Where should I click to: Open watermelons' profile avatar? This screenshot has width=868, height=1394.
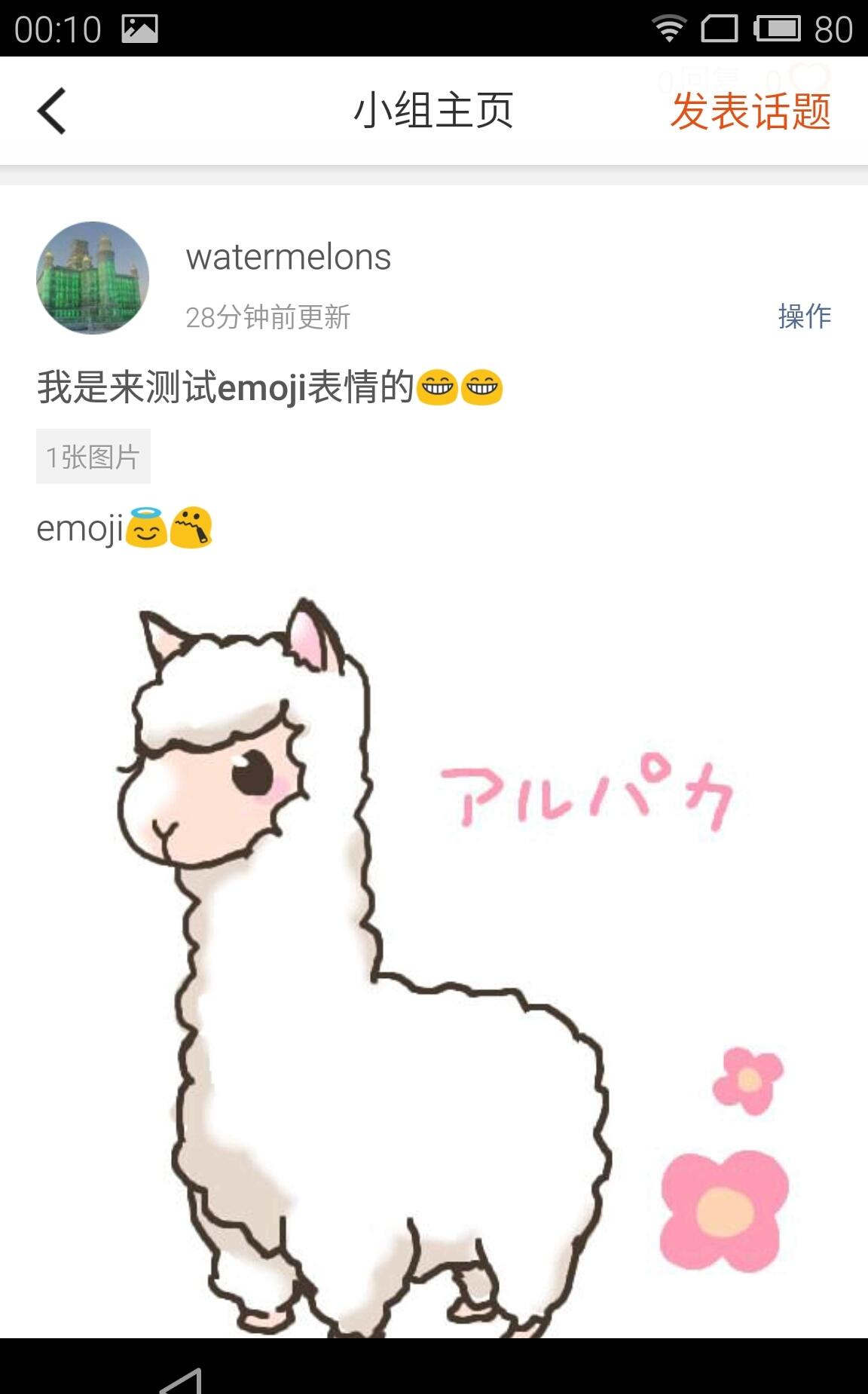(93, 278)
